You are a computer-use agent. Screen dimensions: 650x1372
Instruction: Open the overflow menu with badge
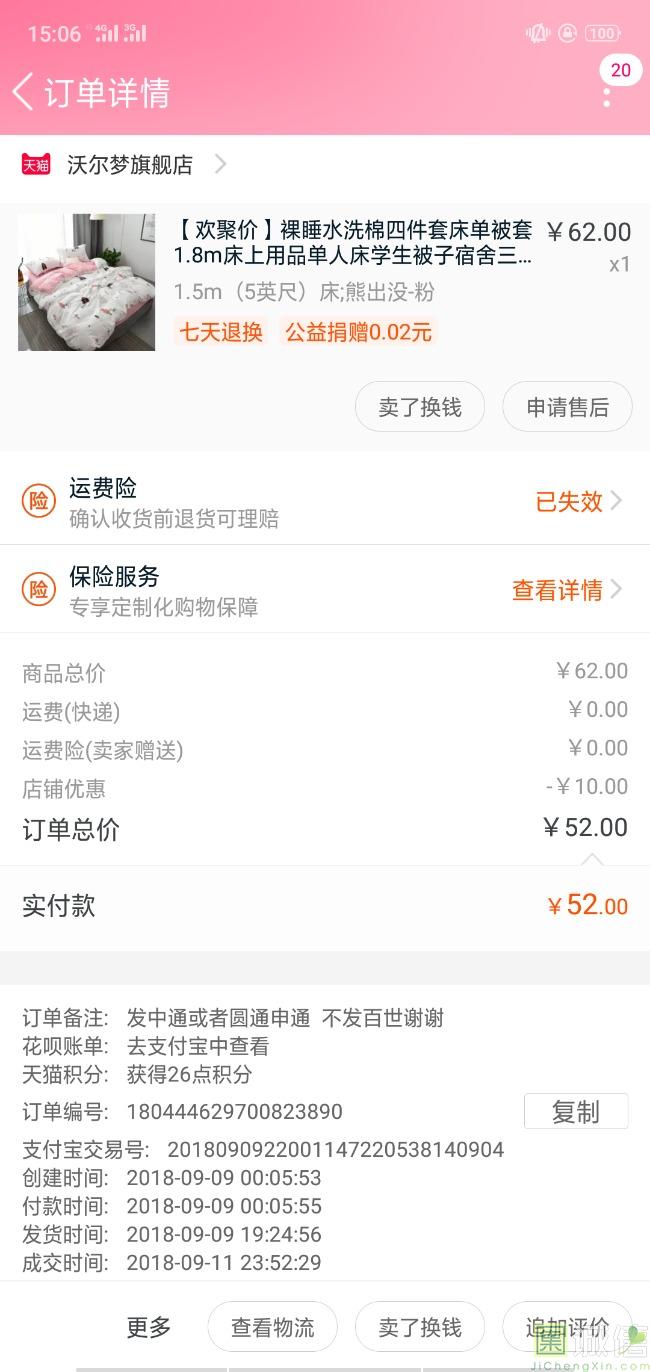click(x=607, y=94)
